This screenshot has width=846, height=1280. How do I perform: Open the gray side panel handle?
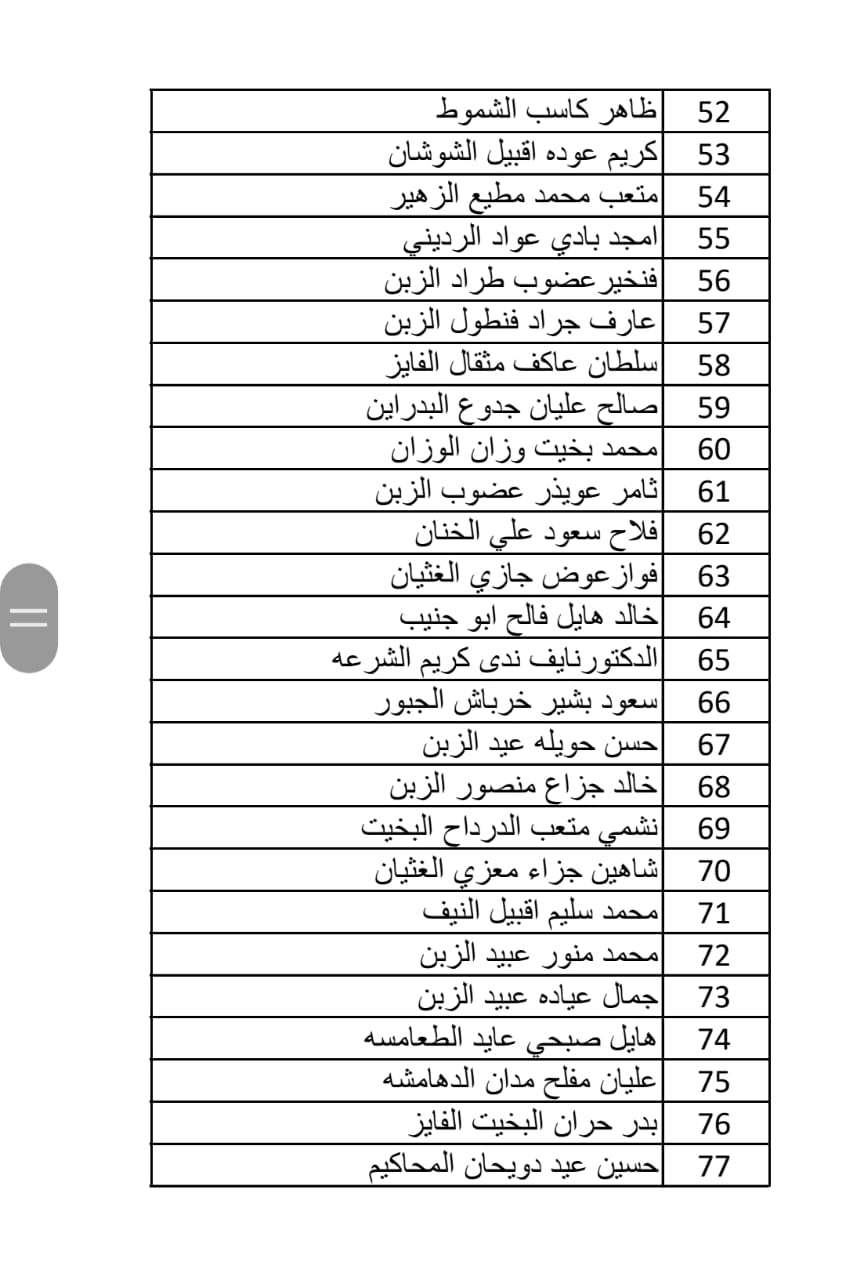point(29,617)
